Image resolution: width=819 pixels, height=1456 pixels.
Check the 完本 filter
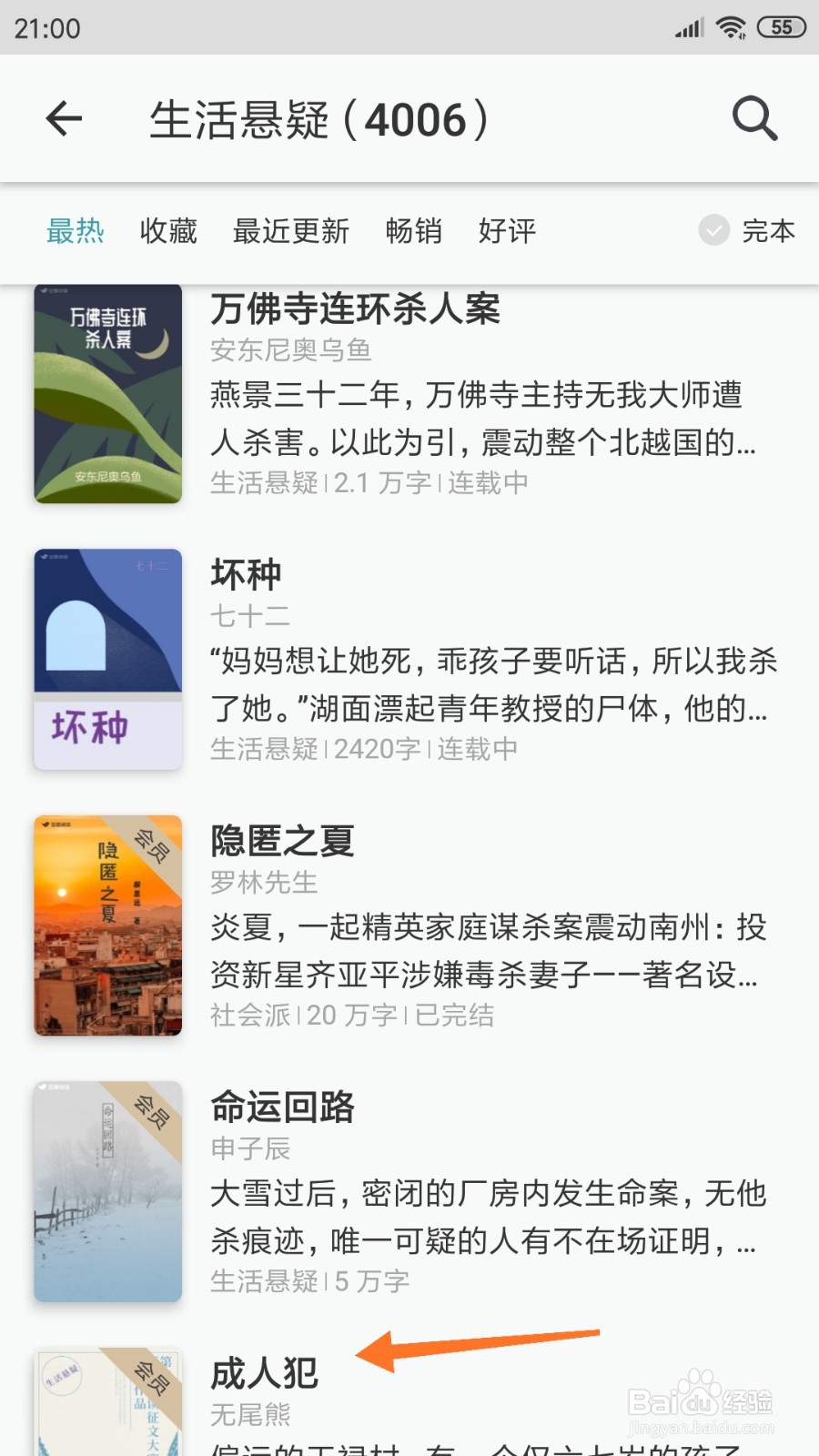coord(747,231)
